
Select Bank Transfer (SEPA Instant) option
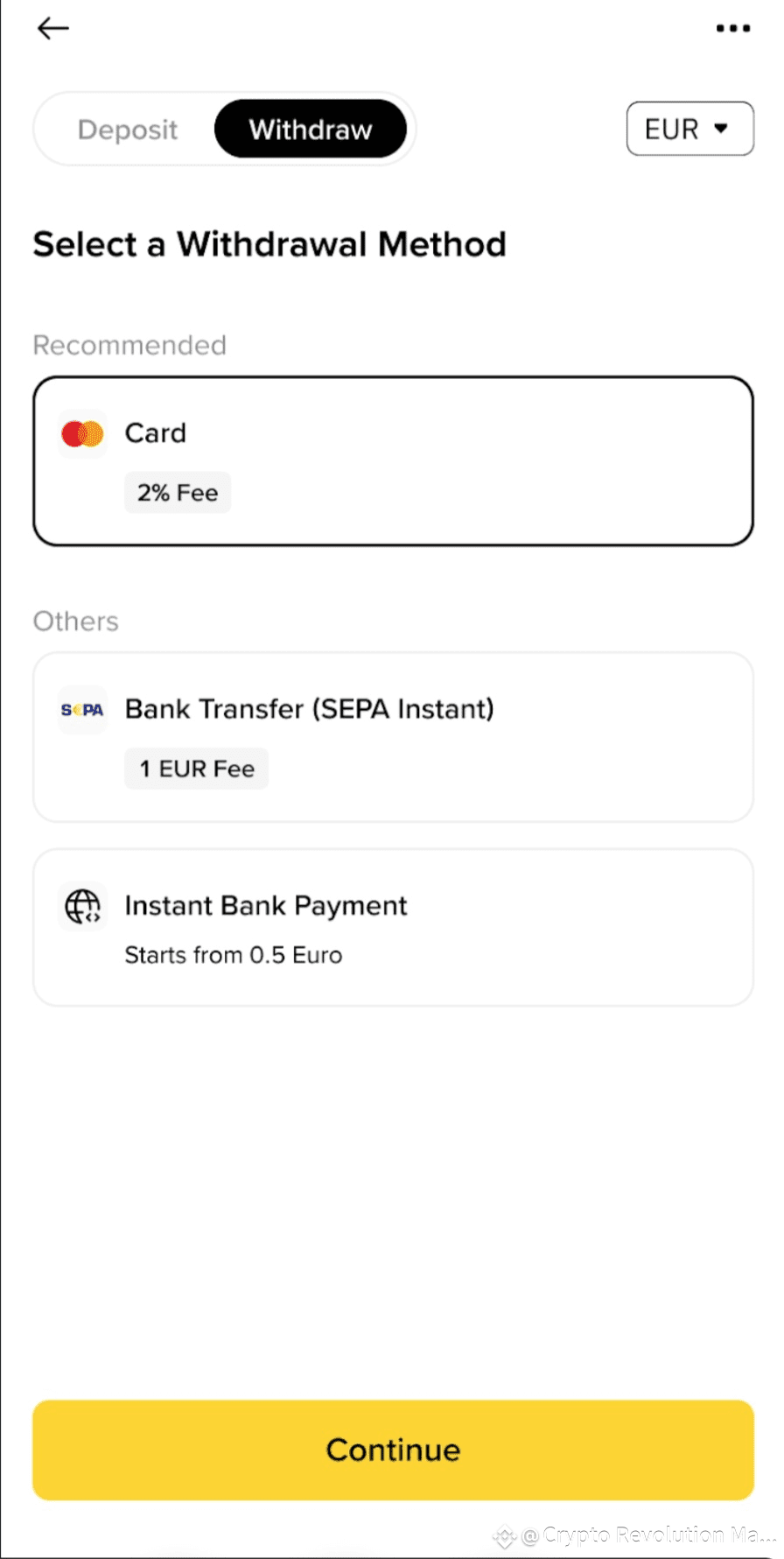click(393, 737)
